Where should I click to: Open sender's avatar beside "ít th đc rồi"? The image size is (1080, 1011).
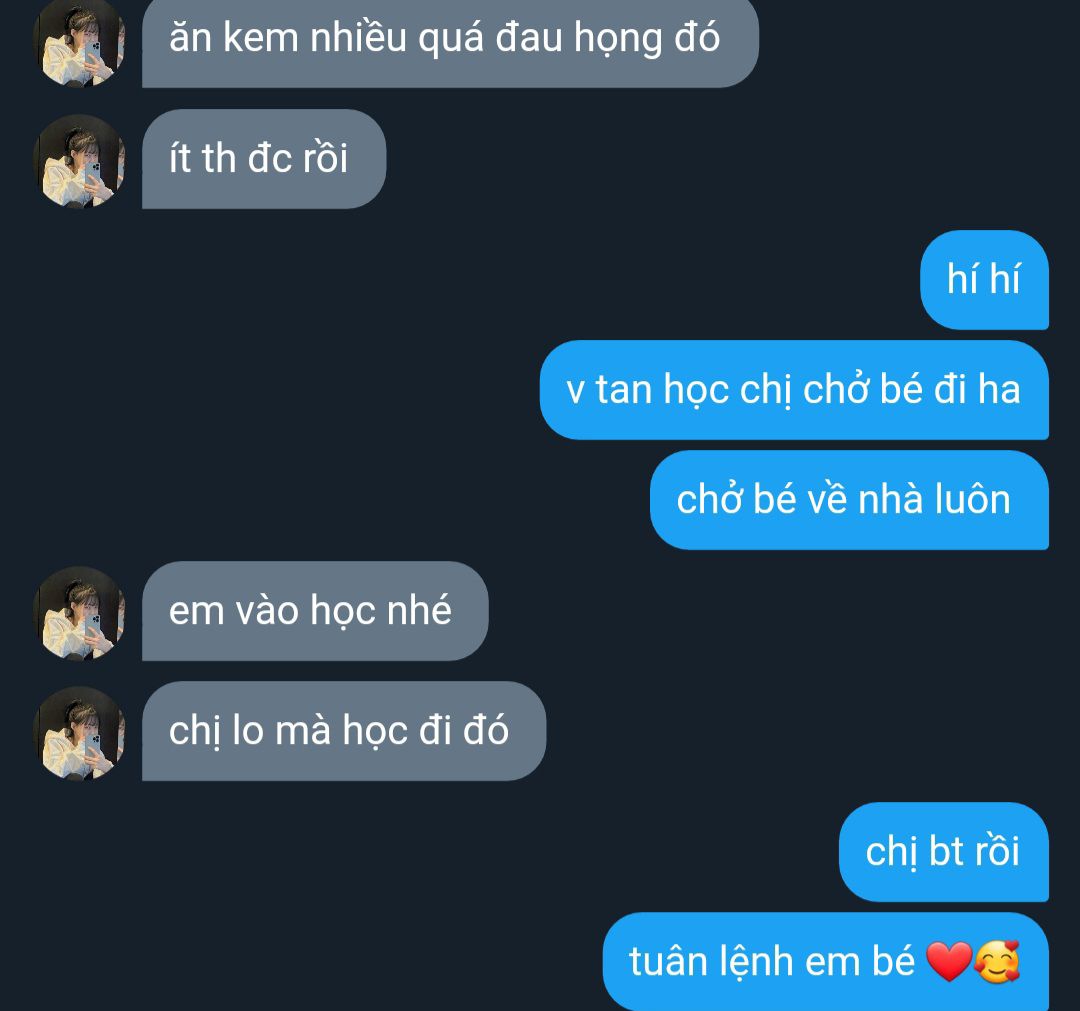point(79,161)
